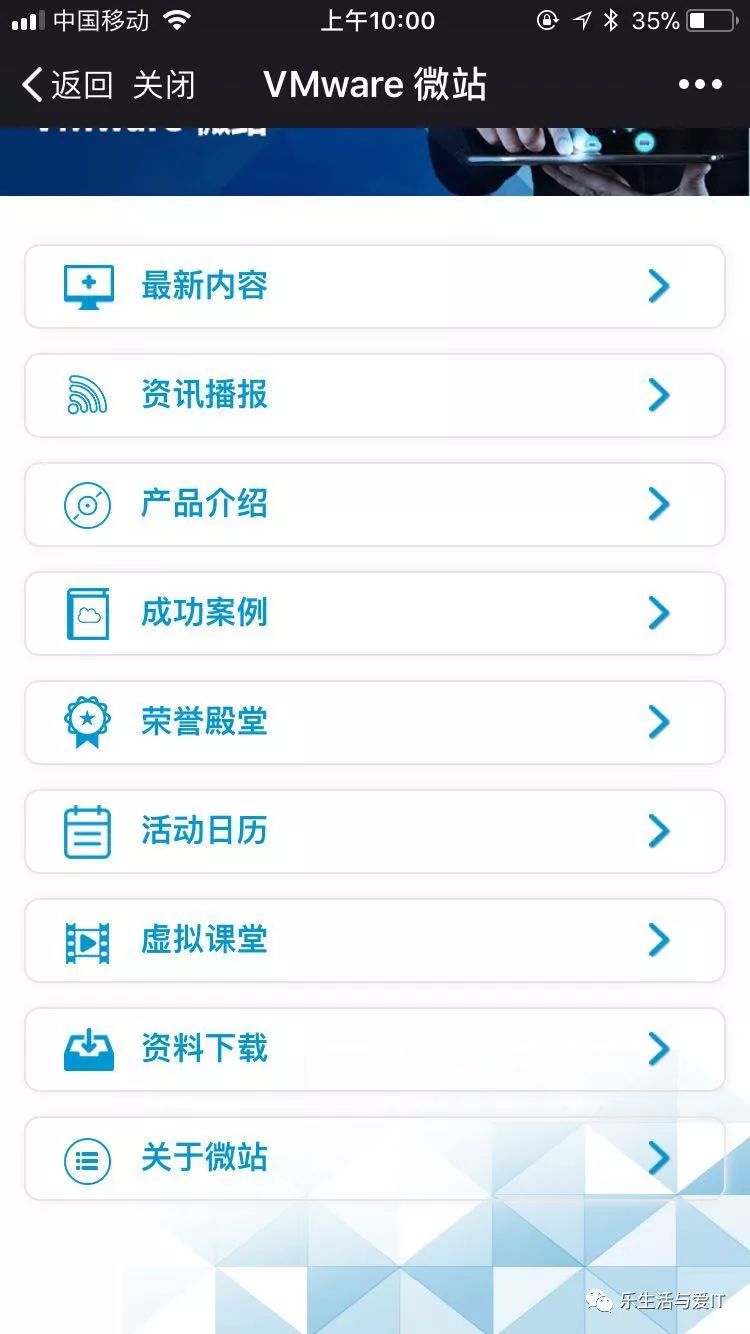Open the three-dot menu in the title bar
The width and height of the screenshot is (750, 1334).
[700, 84]
